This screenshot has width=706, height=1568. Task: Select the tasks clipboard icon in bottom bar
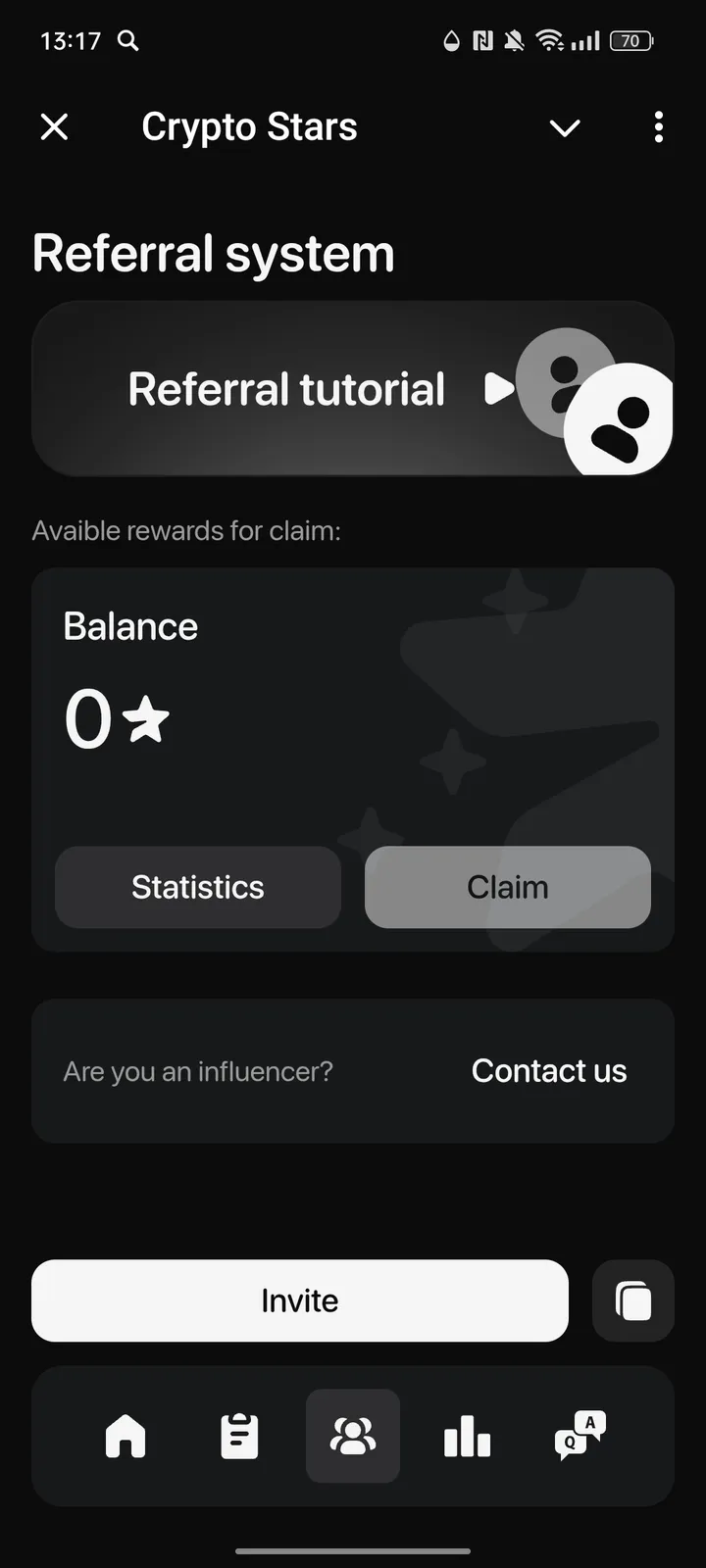coord(239,1437)
